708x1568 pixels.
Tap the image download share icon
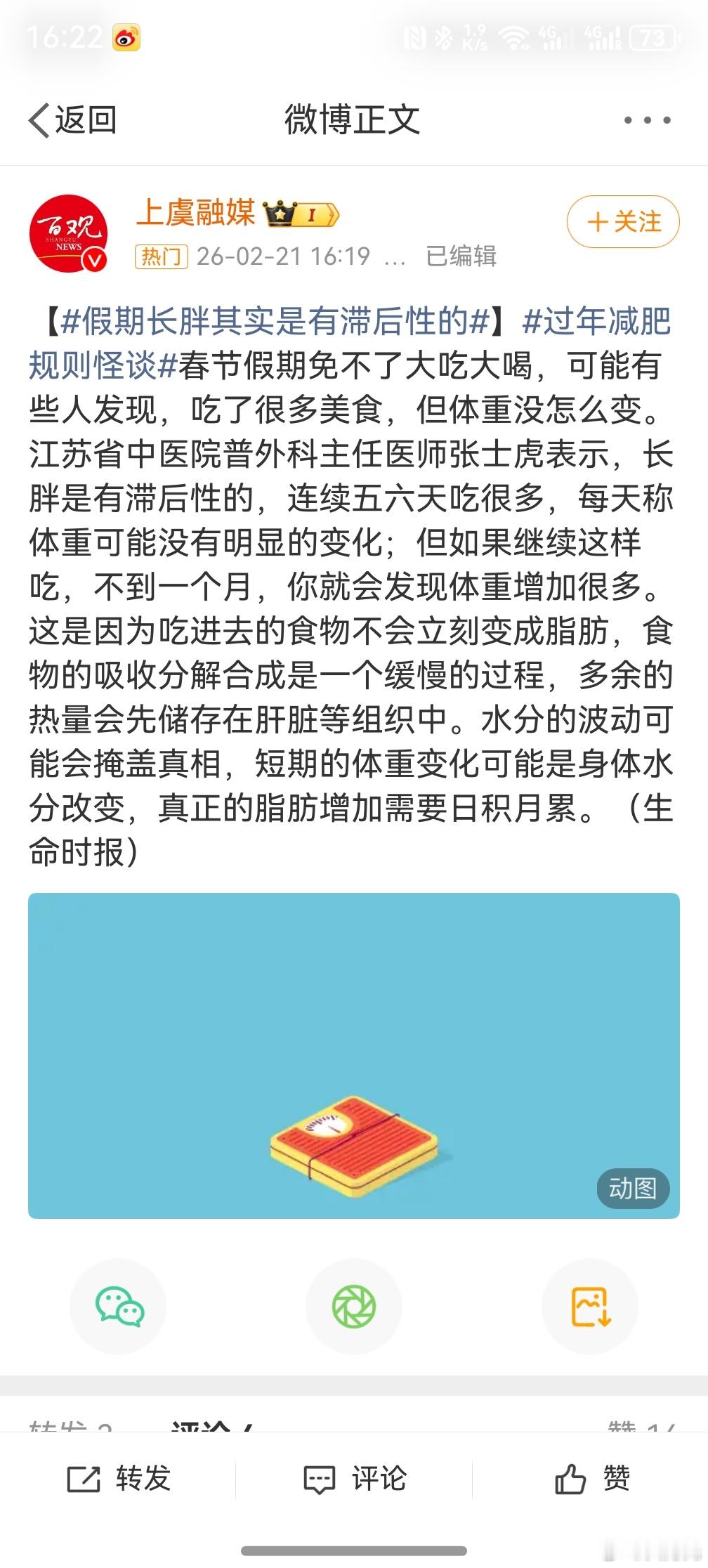click(590, 1305)
